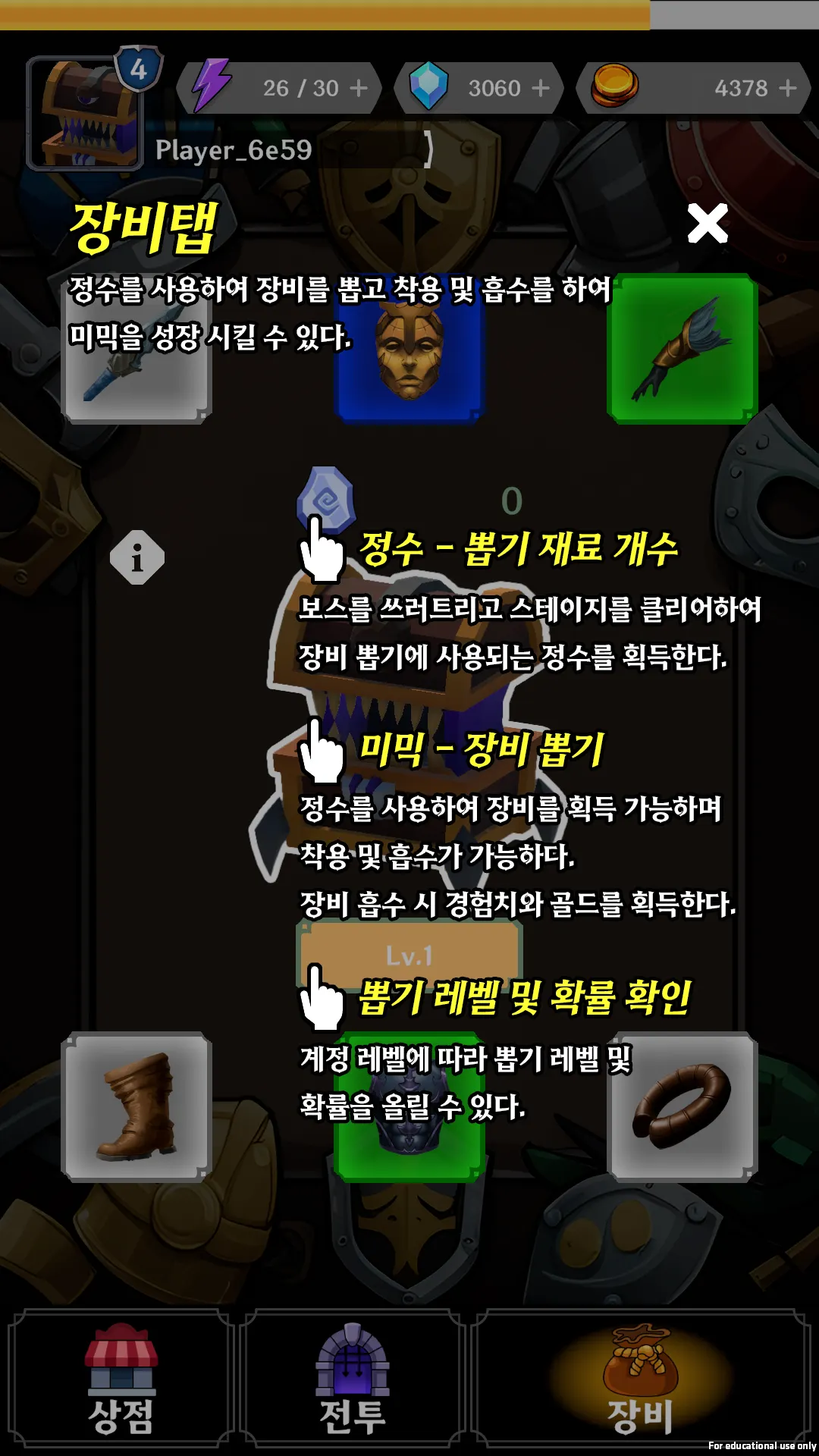Select the sword weapon equipment slot
Screen dimensions: 819x1456
136,348
